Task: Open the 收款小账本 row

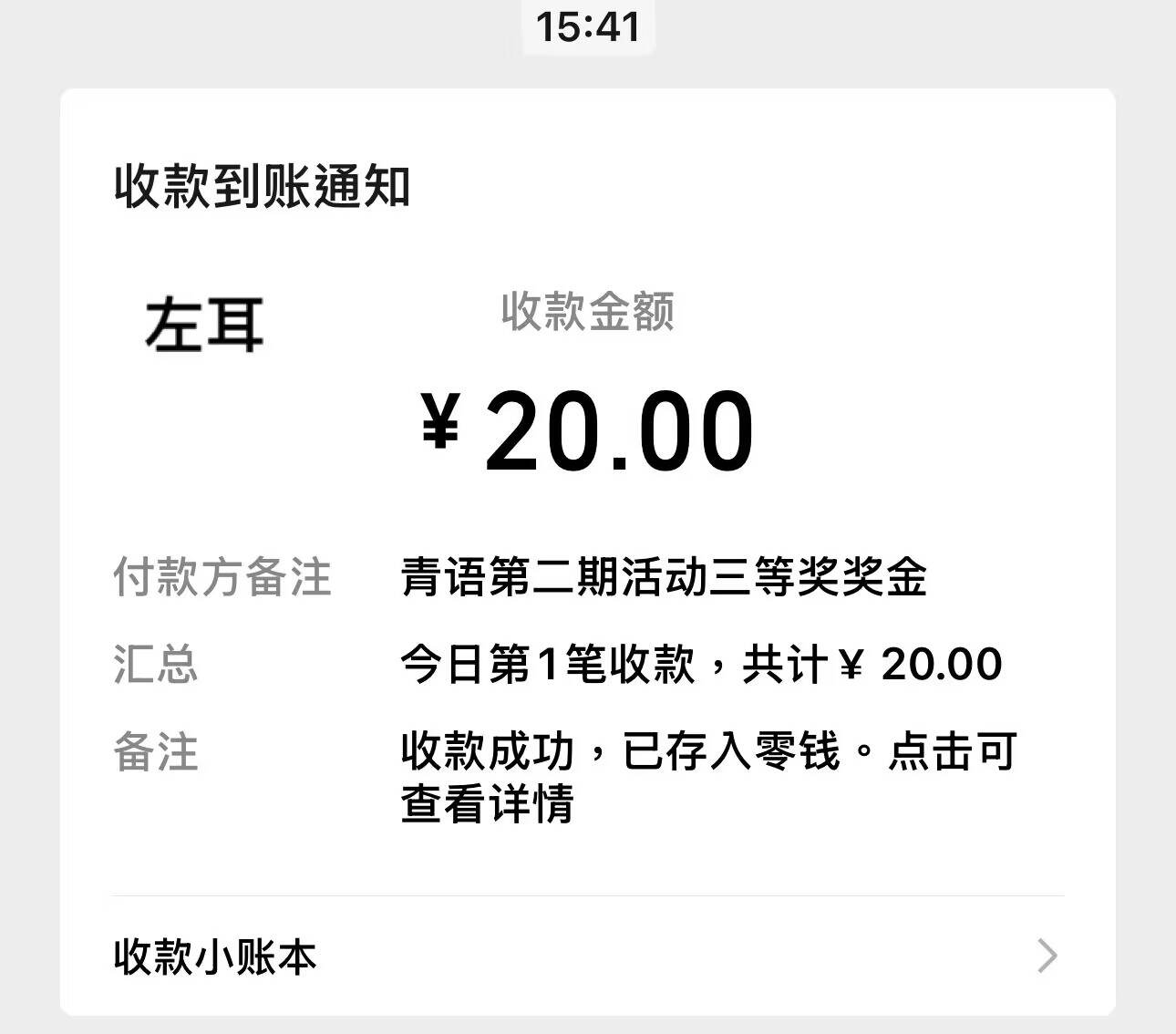Action: 587,956
